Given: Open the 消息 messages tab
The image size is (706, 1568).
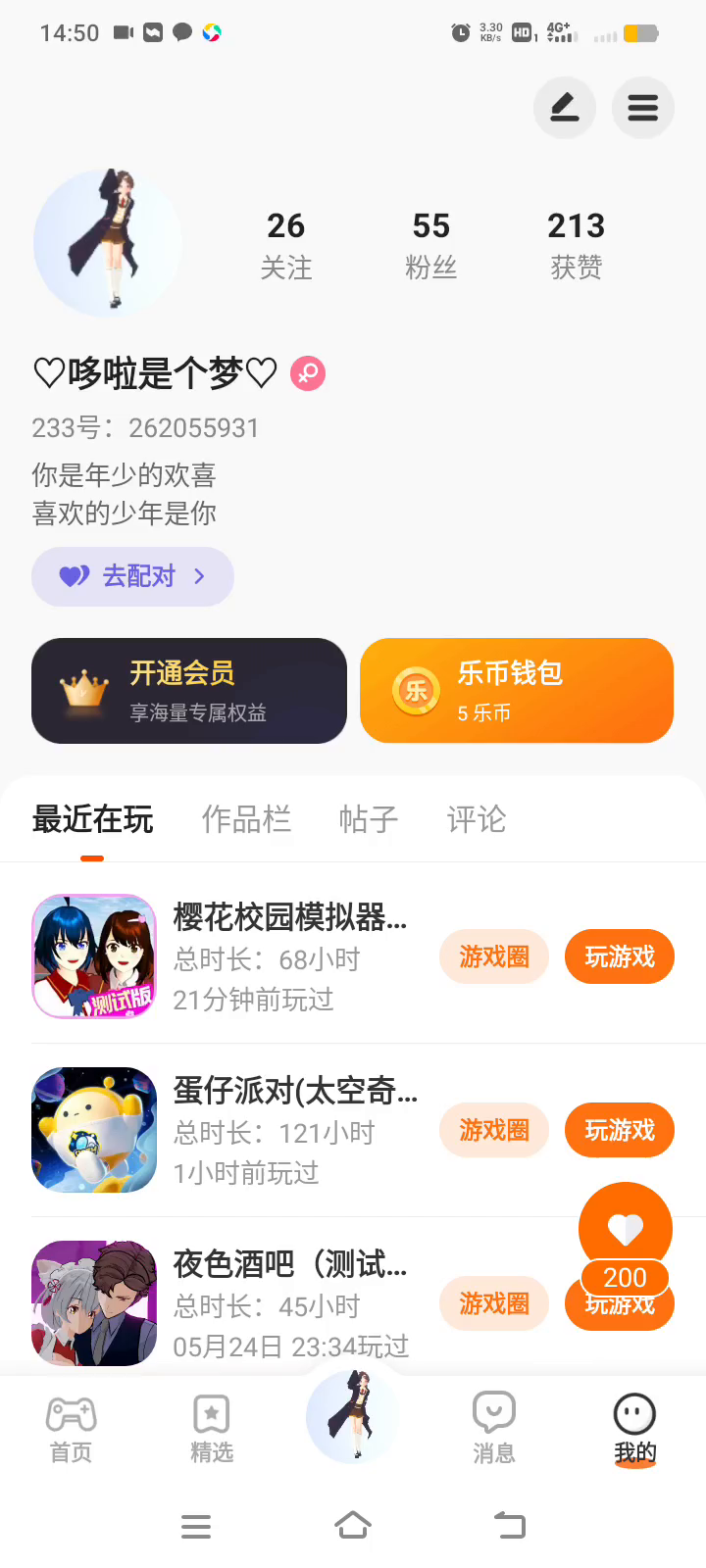Looking at the screenshot, I should coord(493,1430).
